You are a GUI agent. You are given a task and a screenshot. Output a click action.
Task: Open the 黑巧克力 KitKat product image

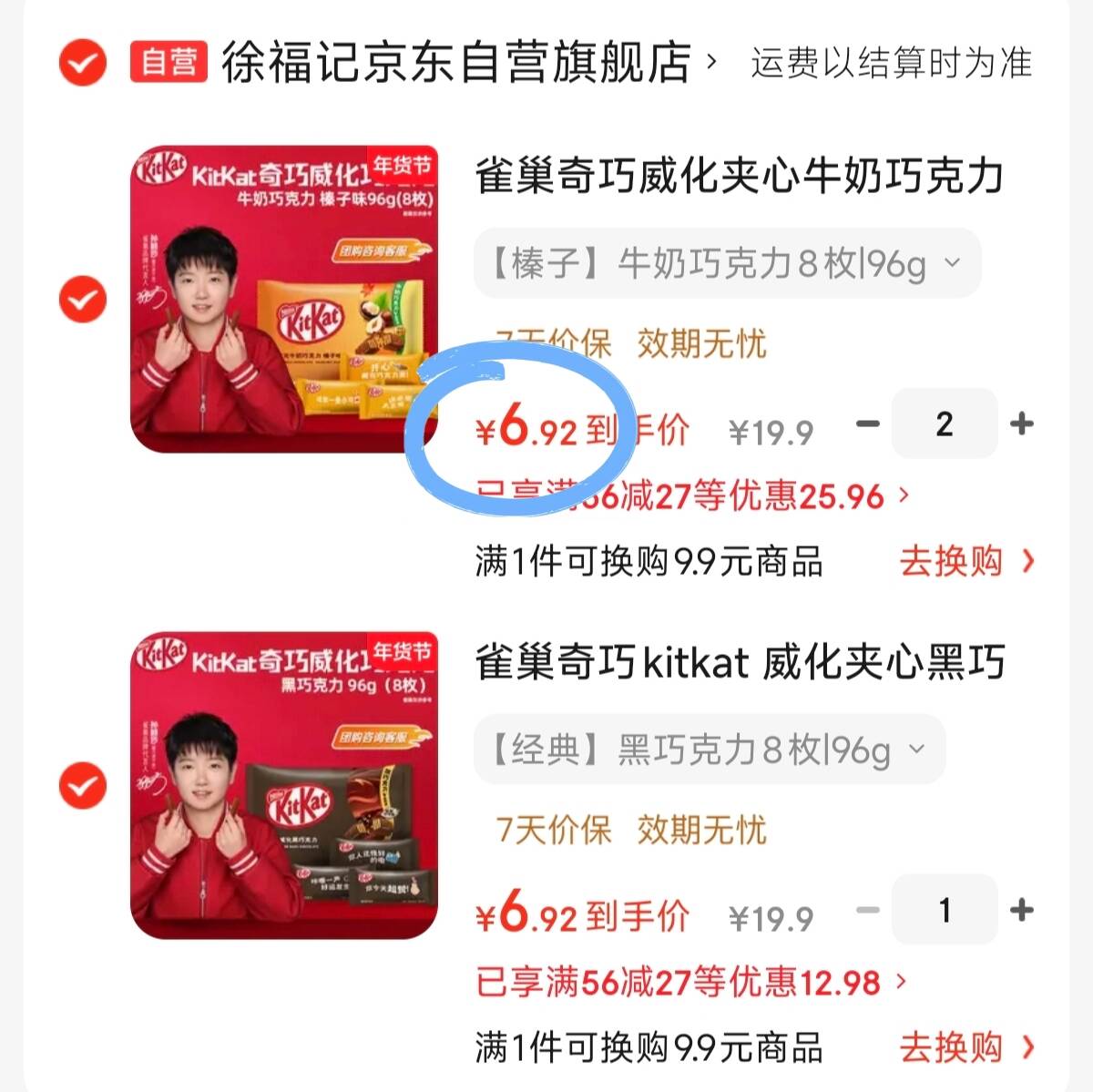[x=284, y=785]
